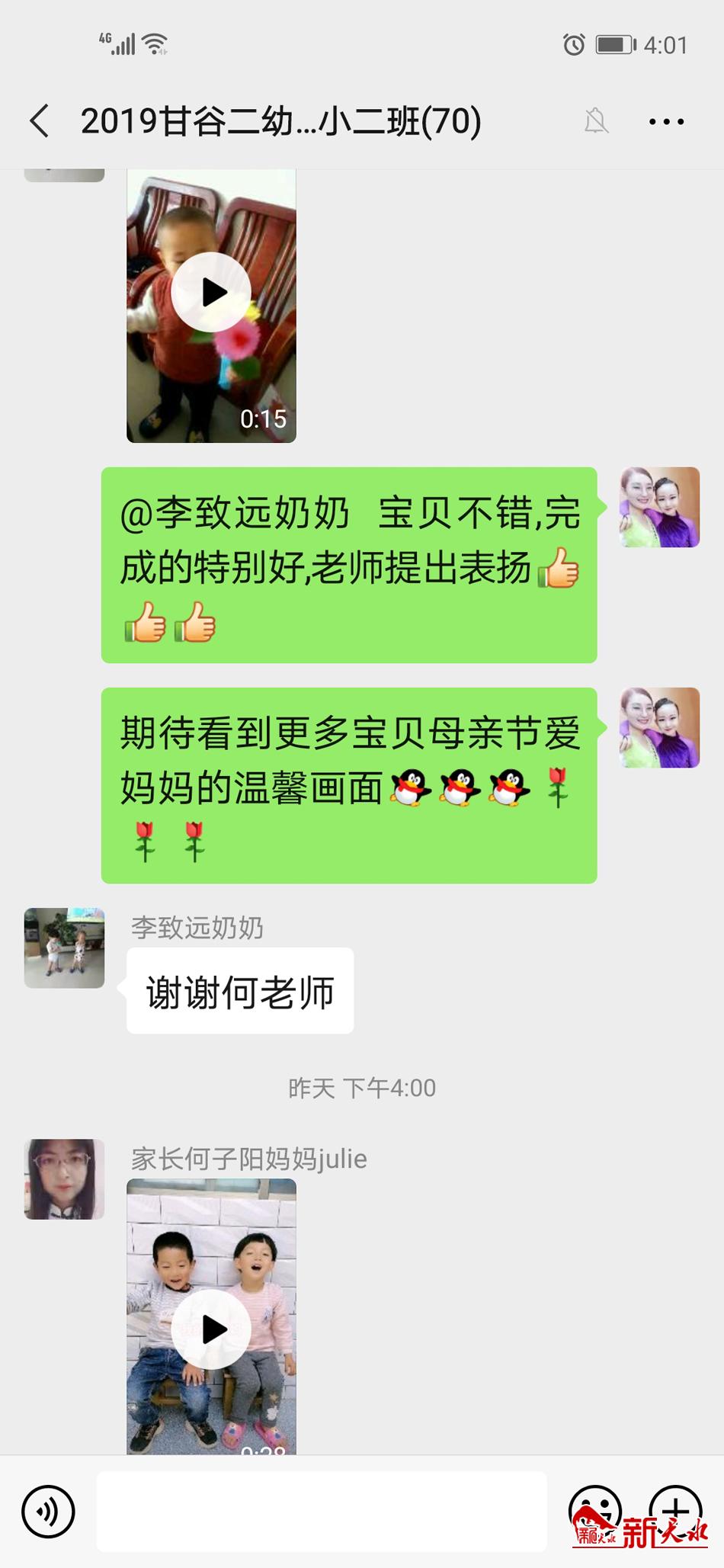Play the video from 家长何子阳妈妈julie

pos(211,1329)
